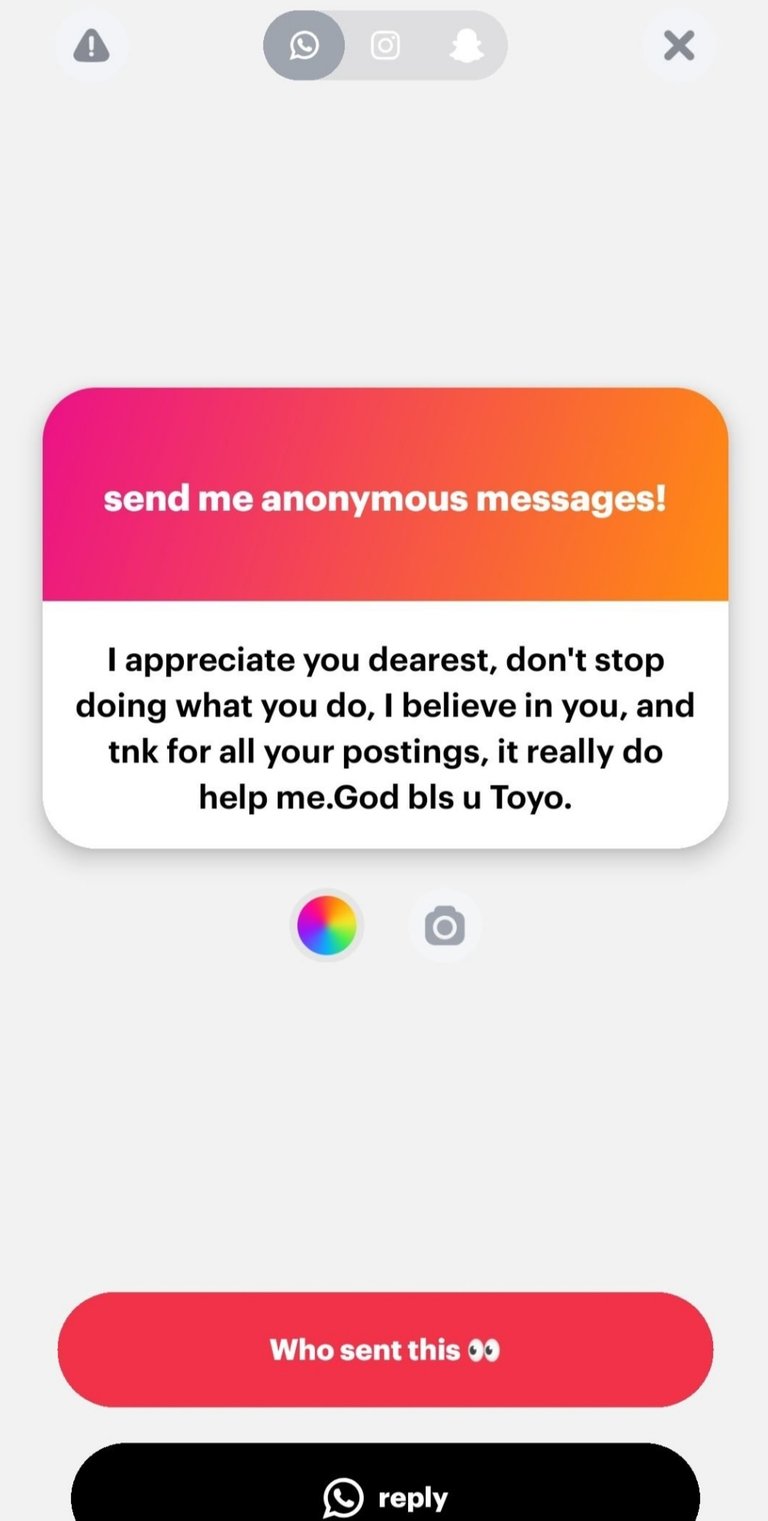Change the card color with rainbow circle
768x1521 pixels.
[327, 926]
